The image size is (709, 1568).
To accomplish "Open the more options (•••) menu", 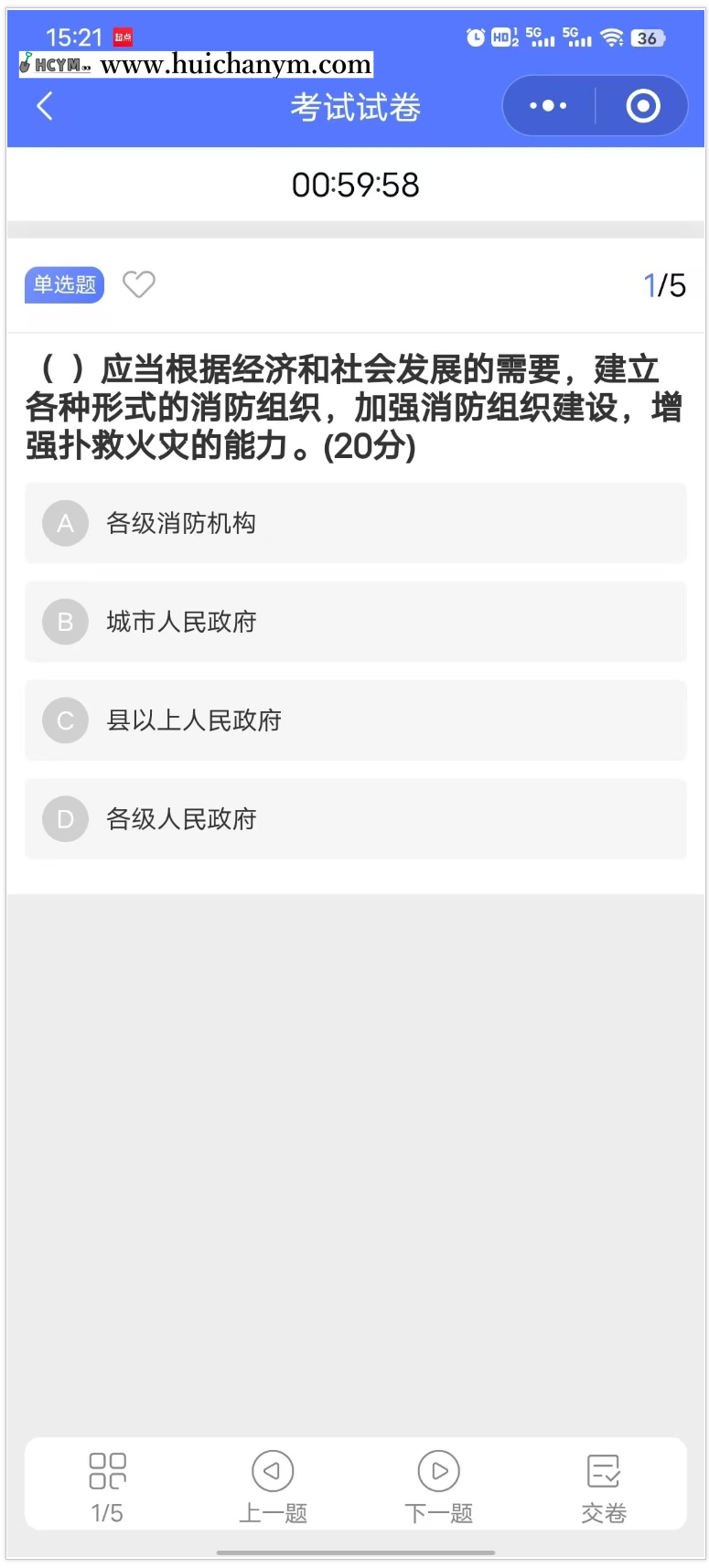I will (x=544, y=105).
